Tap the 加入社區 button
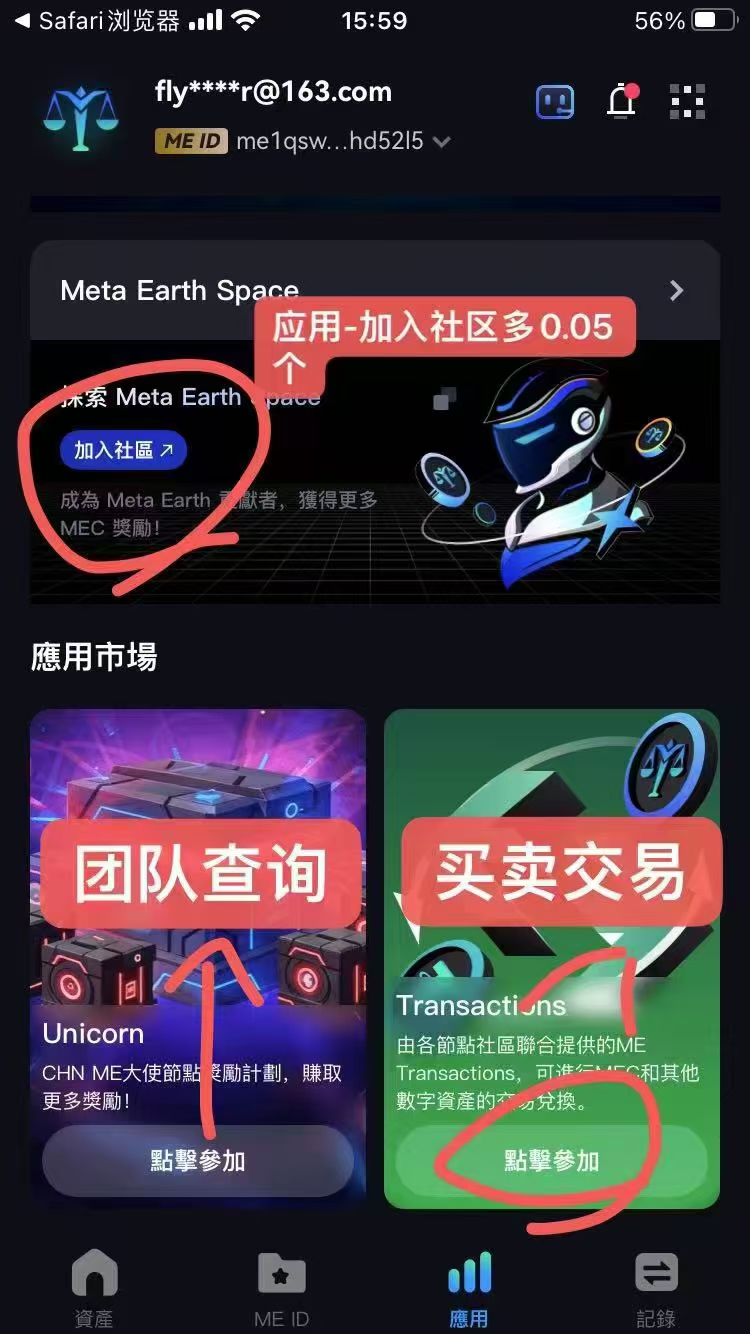The image size is (750, 1334). [x=123, y=450]
